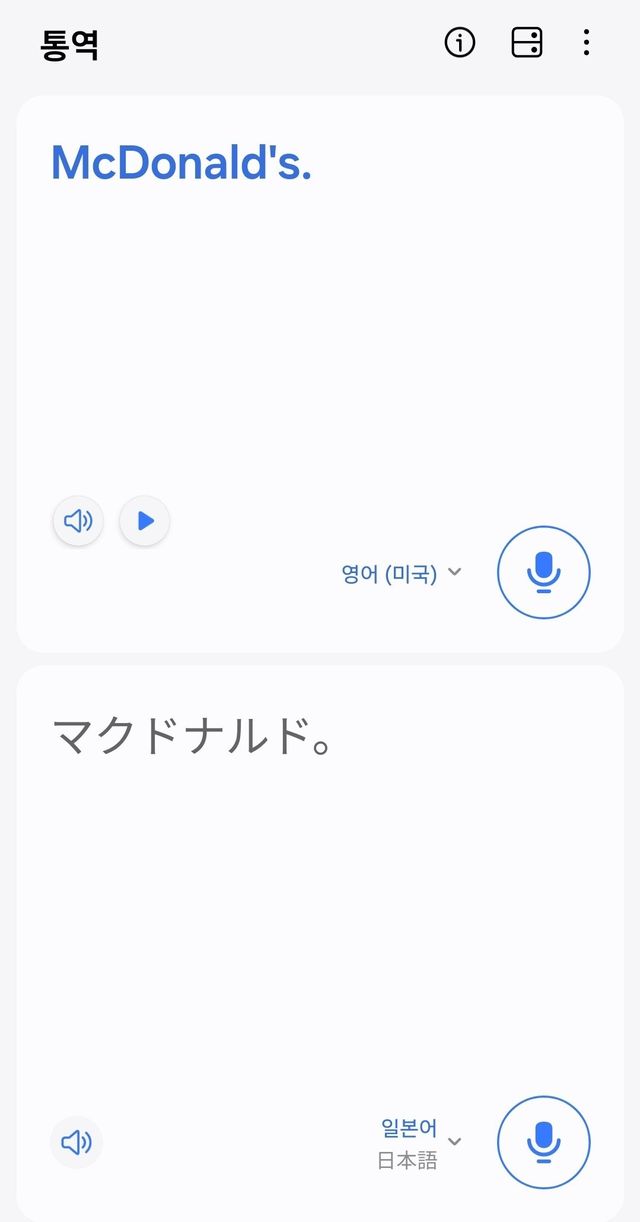Change the split screen view layout

[527, 42]
